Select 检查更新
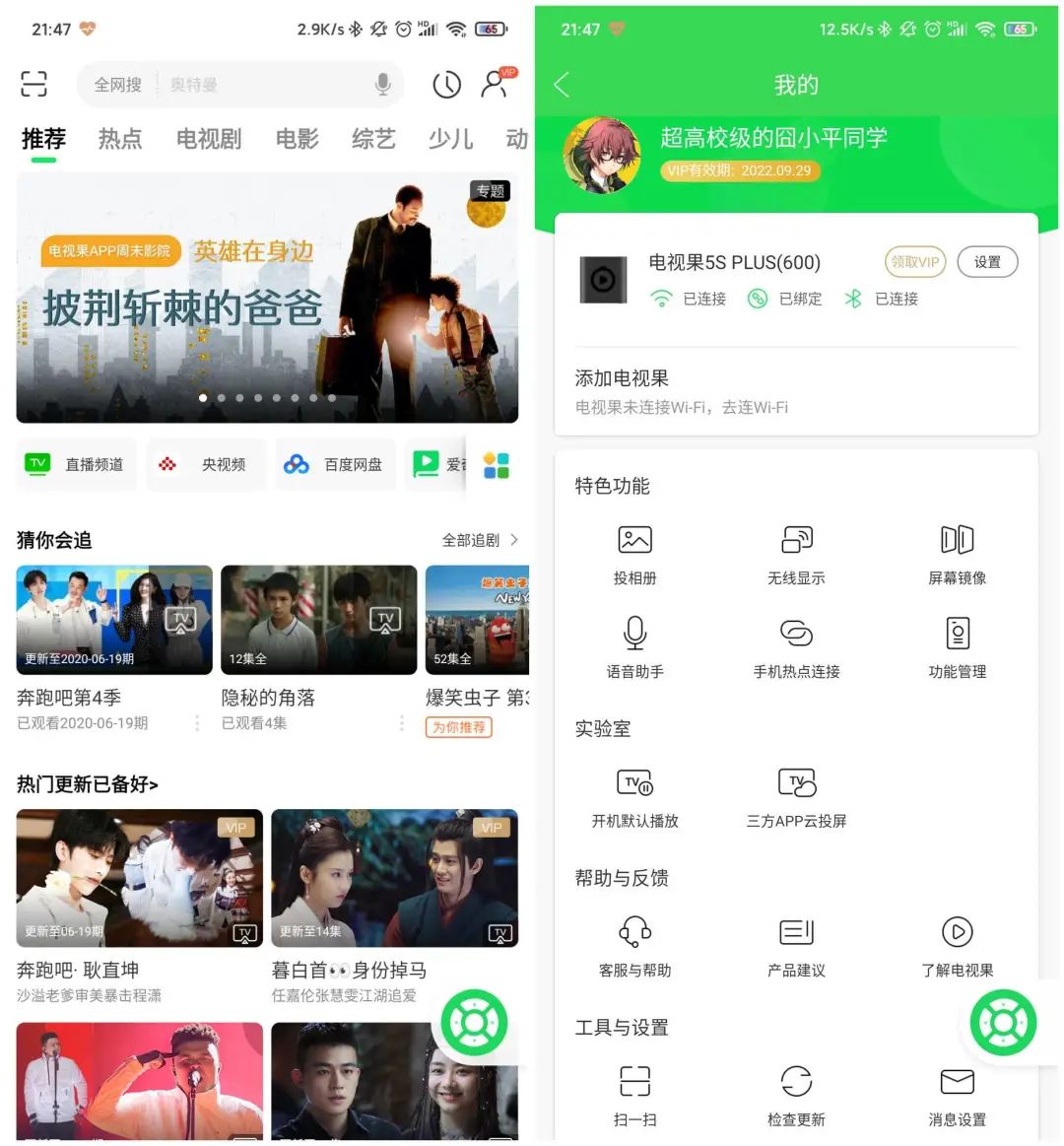Viewport: 1064px width, 1146px height. (x=796, y=1094)
